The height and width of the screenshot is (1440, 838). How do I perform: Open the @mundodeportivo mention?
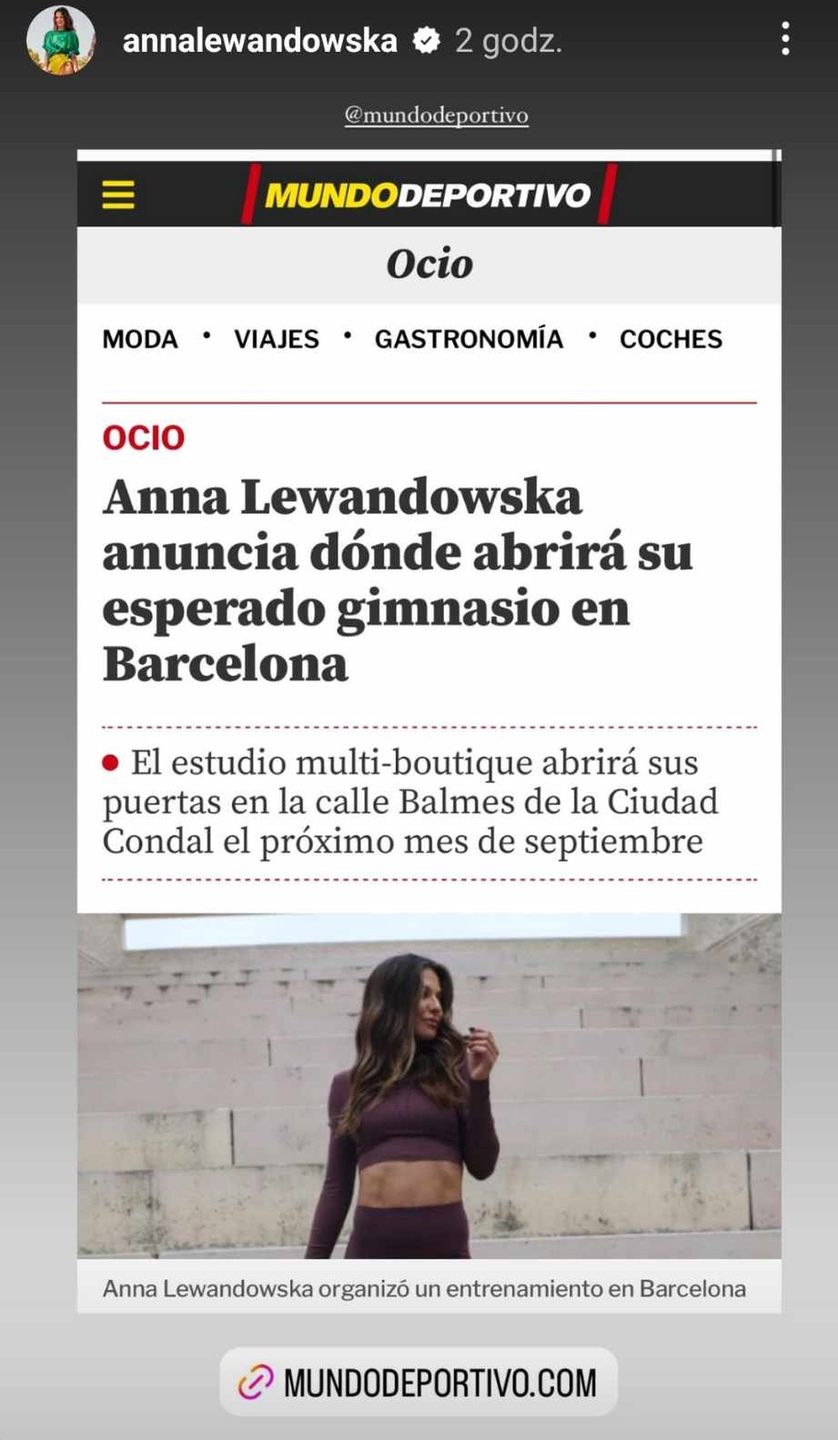tap(436, 116)
